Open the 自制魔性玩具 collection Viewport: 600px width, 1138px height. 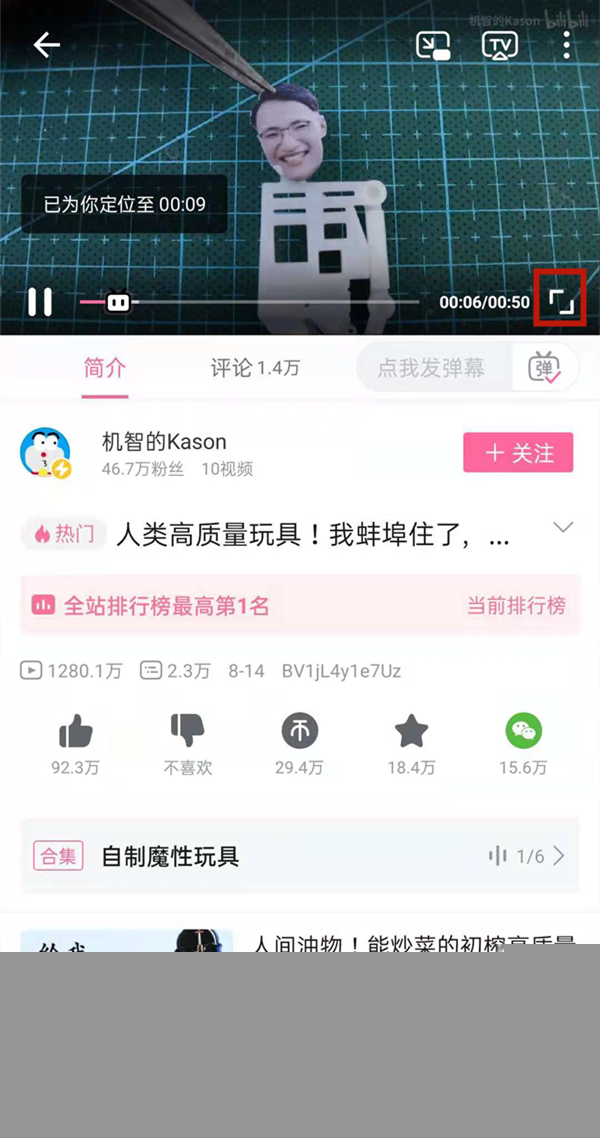point(300,856)
